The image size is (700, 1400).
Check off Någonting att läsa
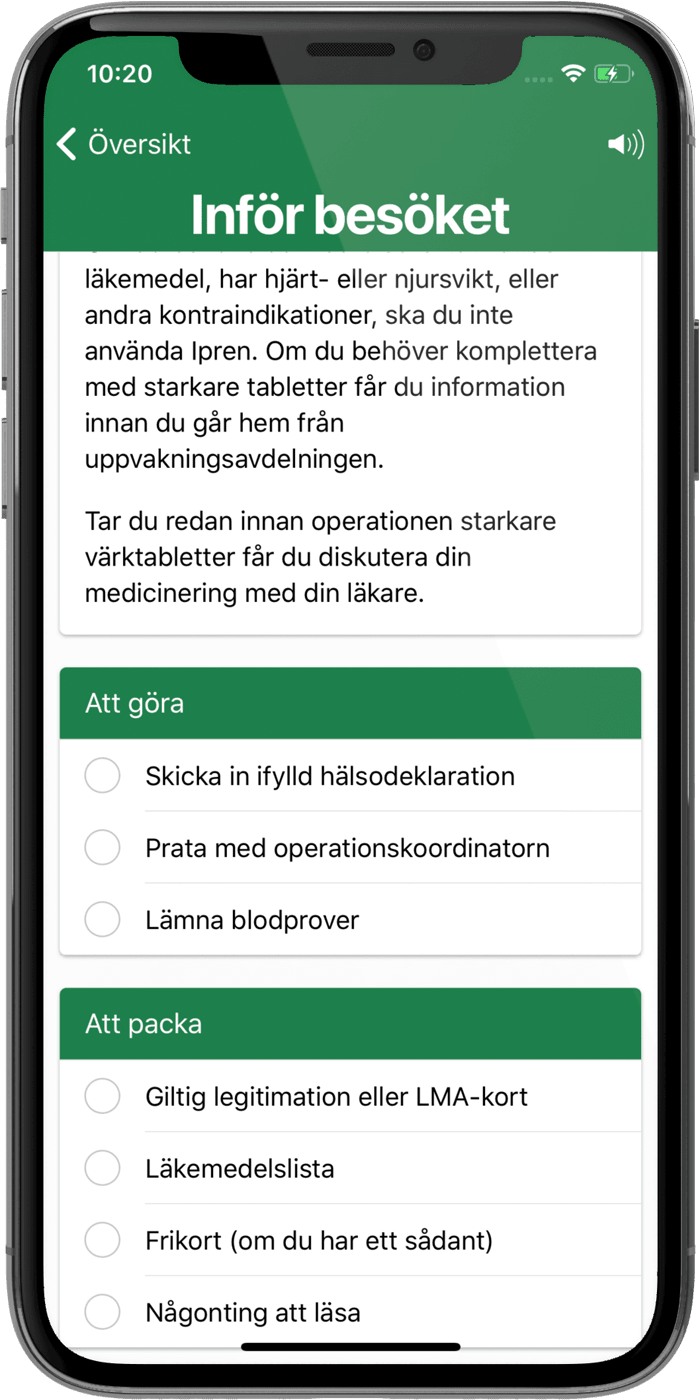102,1311
